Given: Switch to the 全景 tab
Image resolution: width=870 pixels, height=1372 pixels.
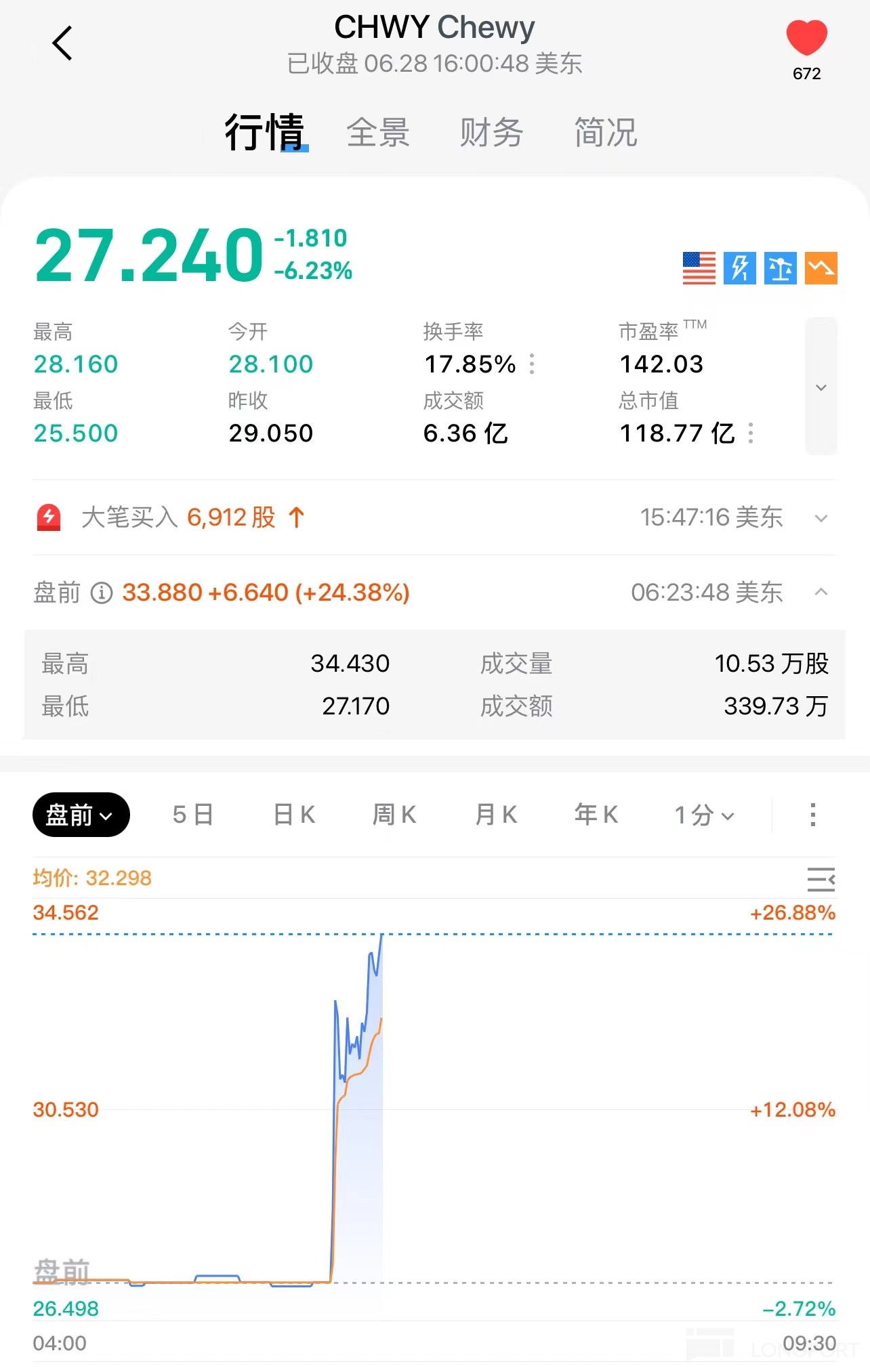Looking at the screenshot, I should click(378, 132).
